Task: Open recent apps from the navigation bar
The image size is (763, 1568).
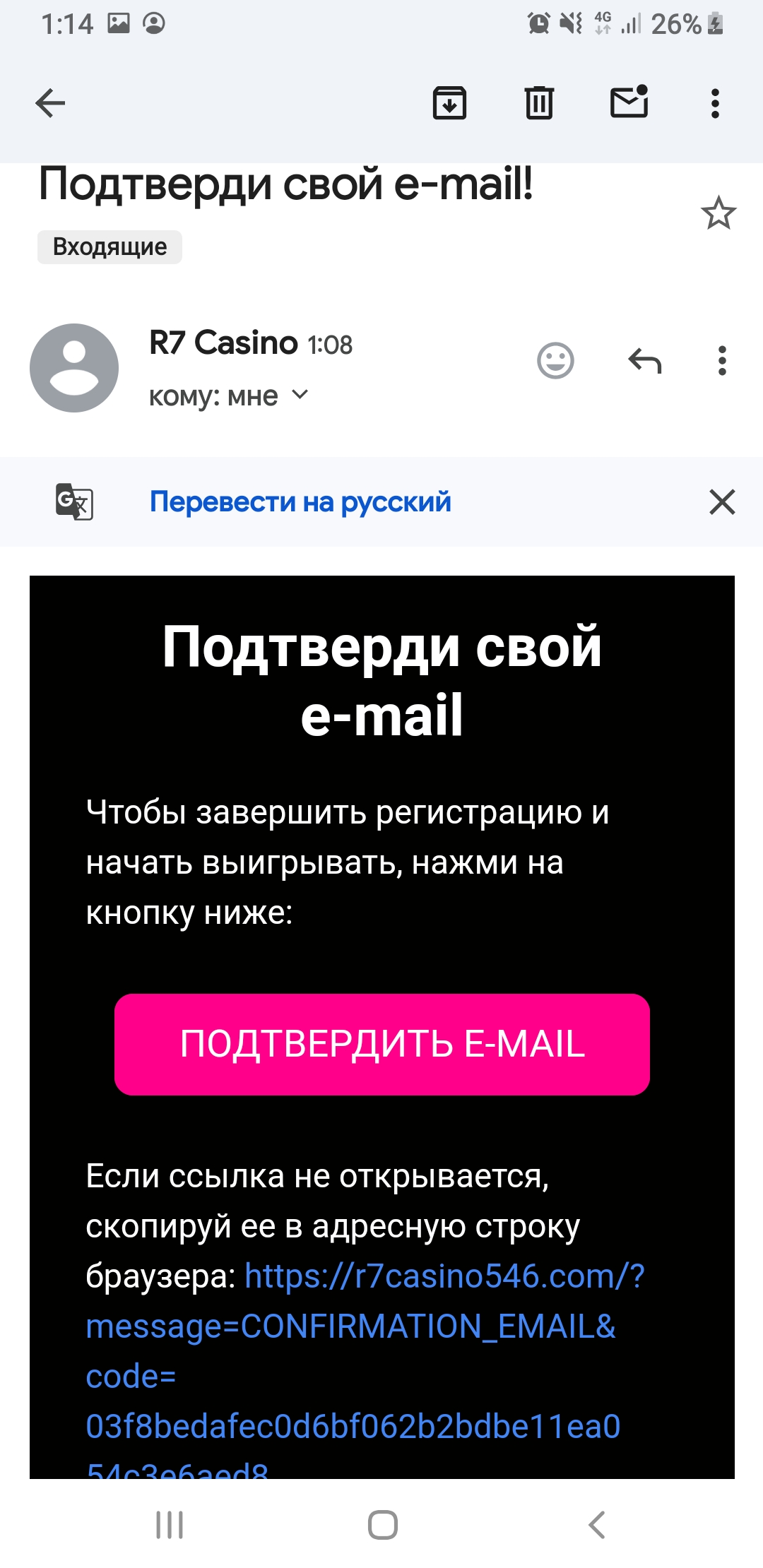Action: (x=170, y=1525)
